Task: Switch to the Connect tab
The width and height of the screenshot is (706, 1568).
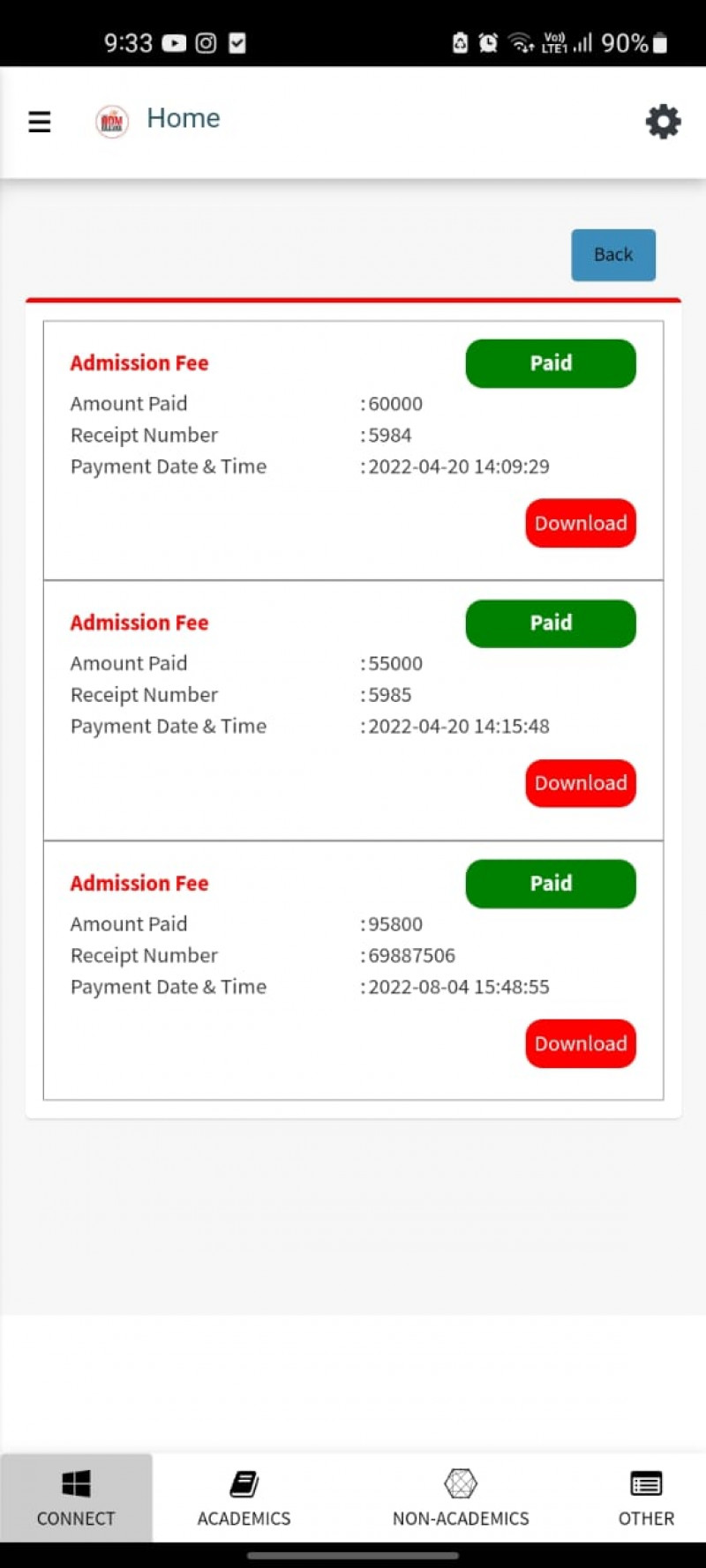Action: [x=76, y=1497]
